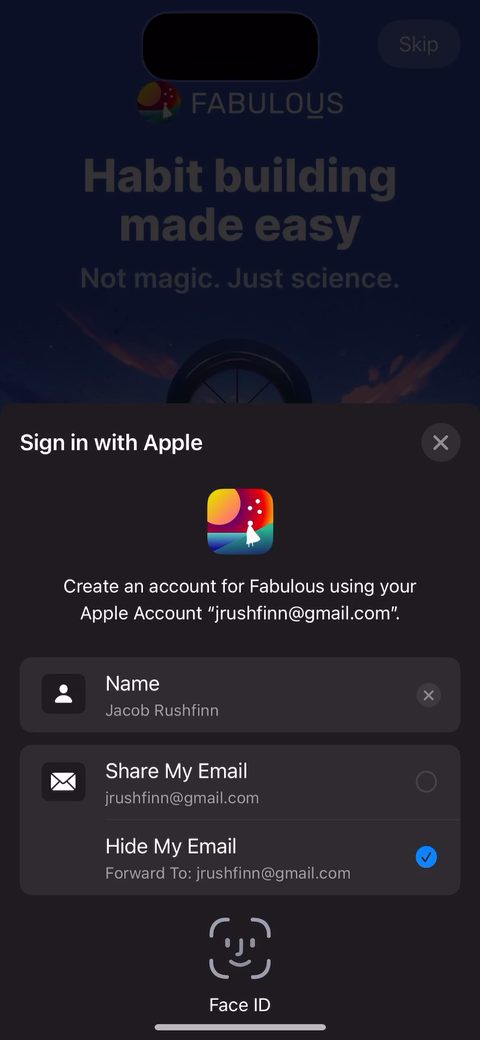Choose the Hide My Email option

click(240, 858)
